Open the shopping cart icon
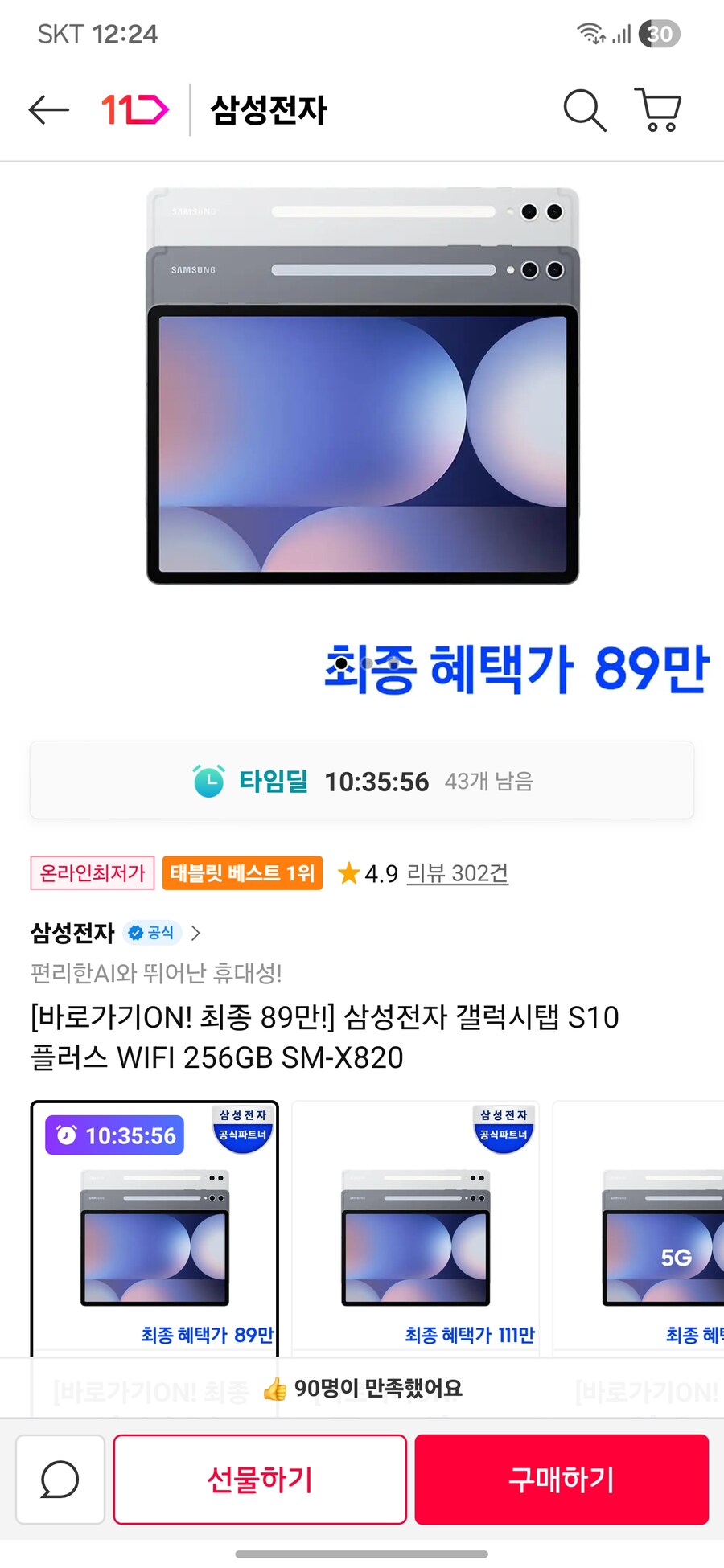The width and height of the screenshot is (724, 1568). [x=657, y=110]
